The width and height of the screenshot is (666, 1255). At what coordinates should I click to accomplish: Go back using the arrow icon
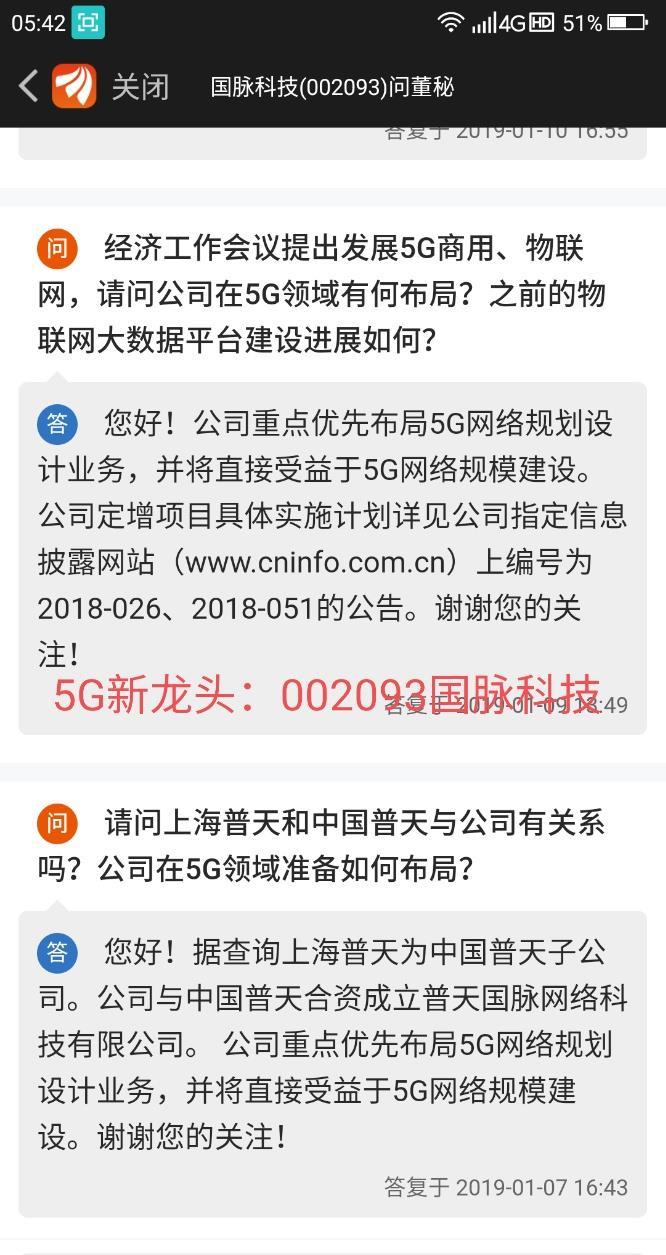28,87
